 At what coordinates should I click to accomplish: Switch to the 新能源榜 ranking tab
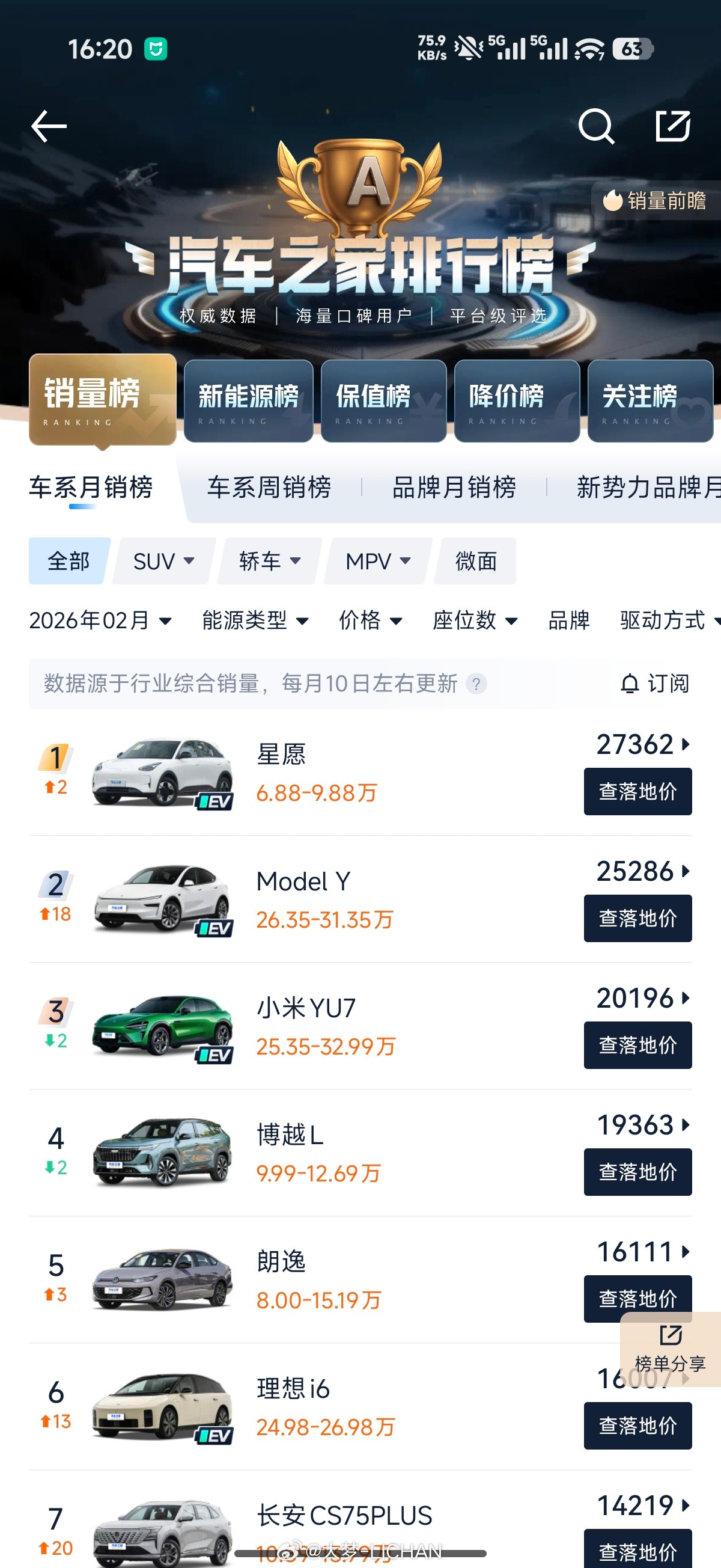tap(247, 399)
